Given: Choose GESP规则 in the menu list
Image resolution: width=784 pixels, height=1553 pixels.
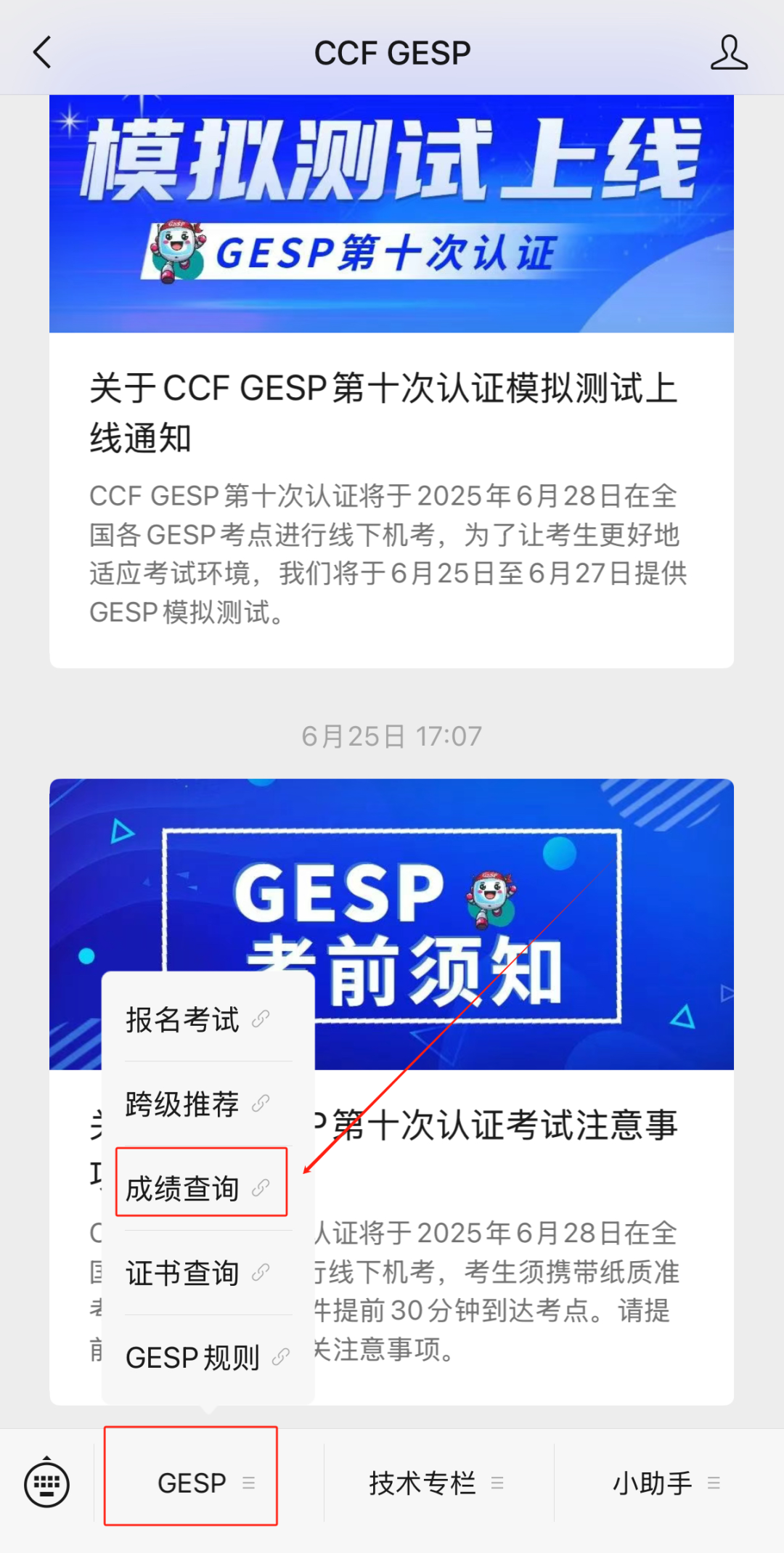Looking at the screenshot, I should [195, 1358].
